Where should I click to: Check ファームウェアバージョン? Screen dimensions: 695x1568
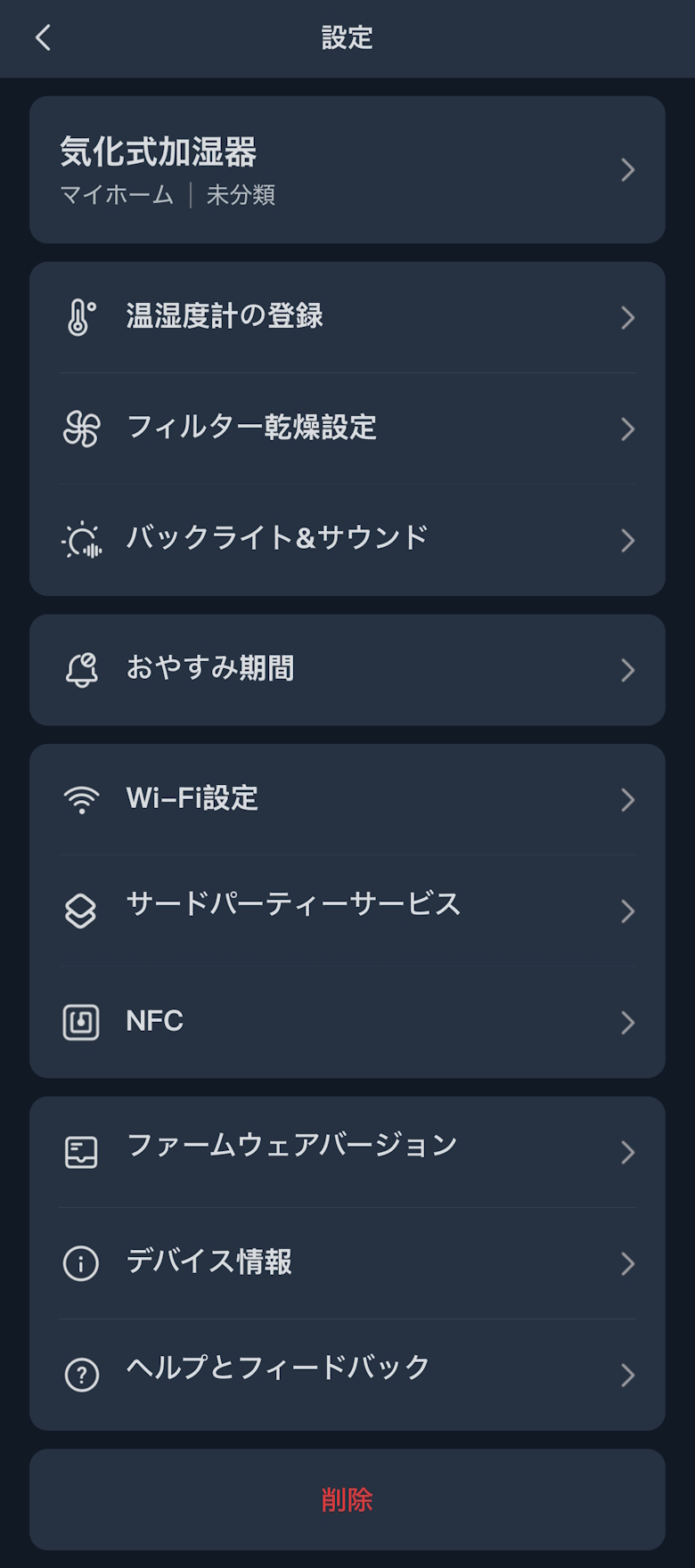[347, 1152]
